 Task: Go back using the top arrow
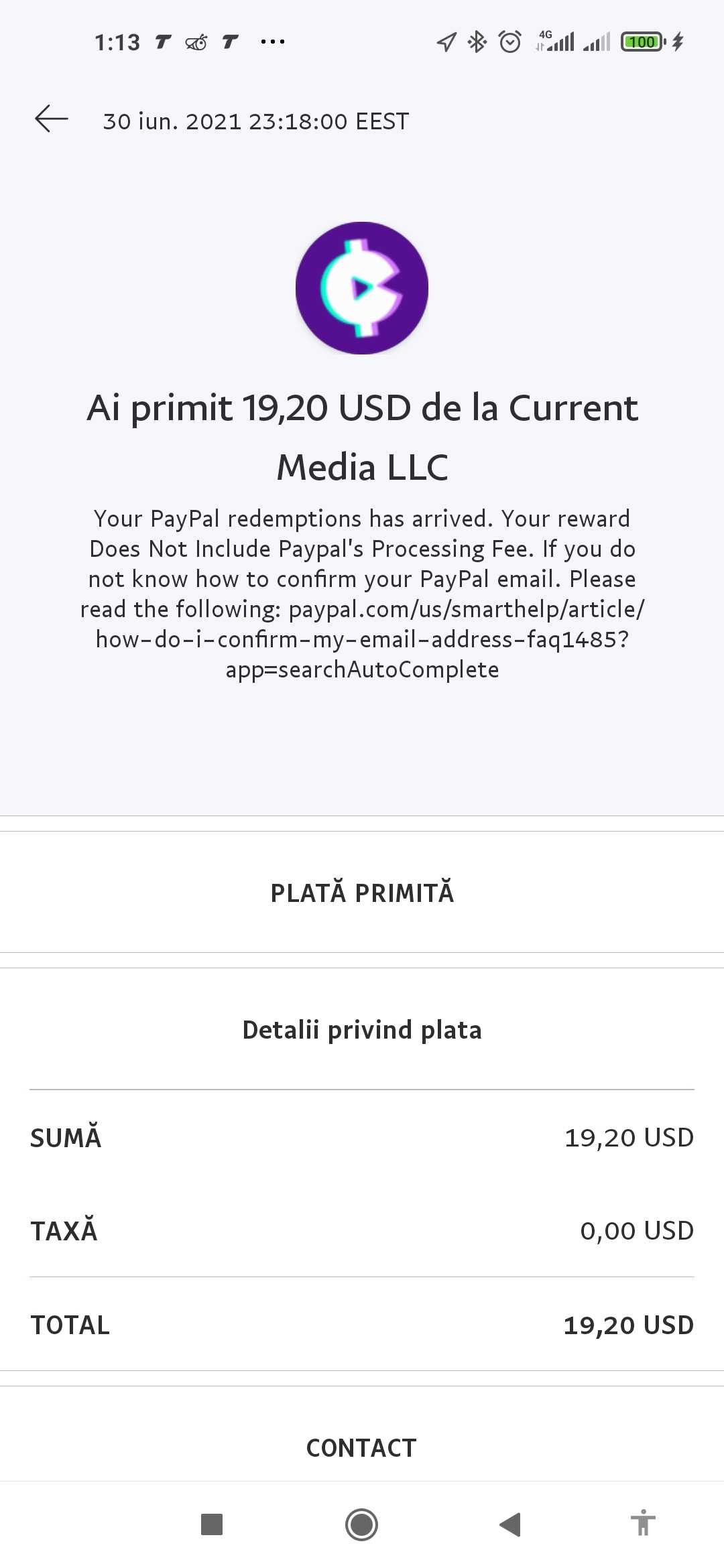52,119
